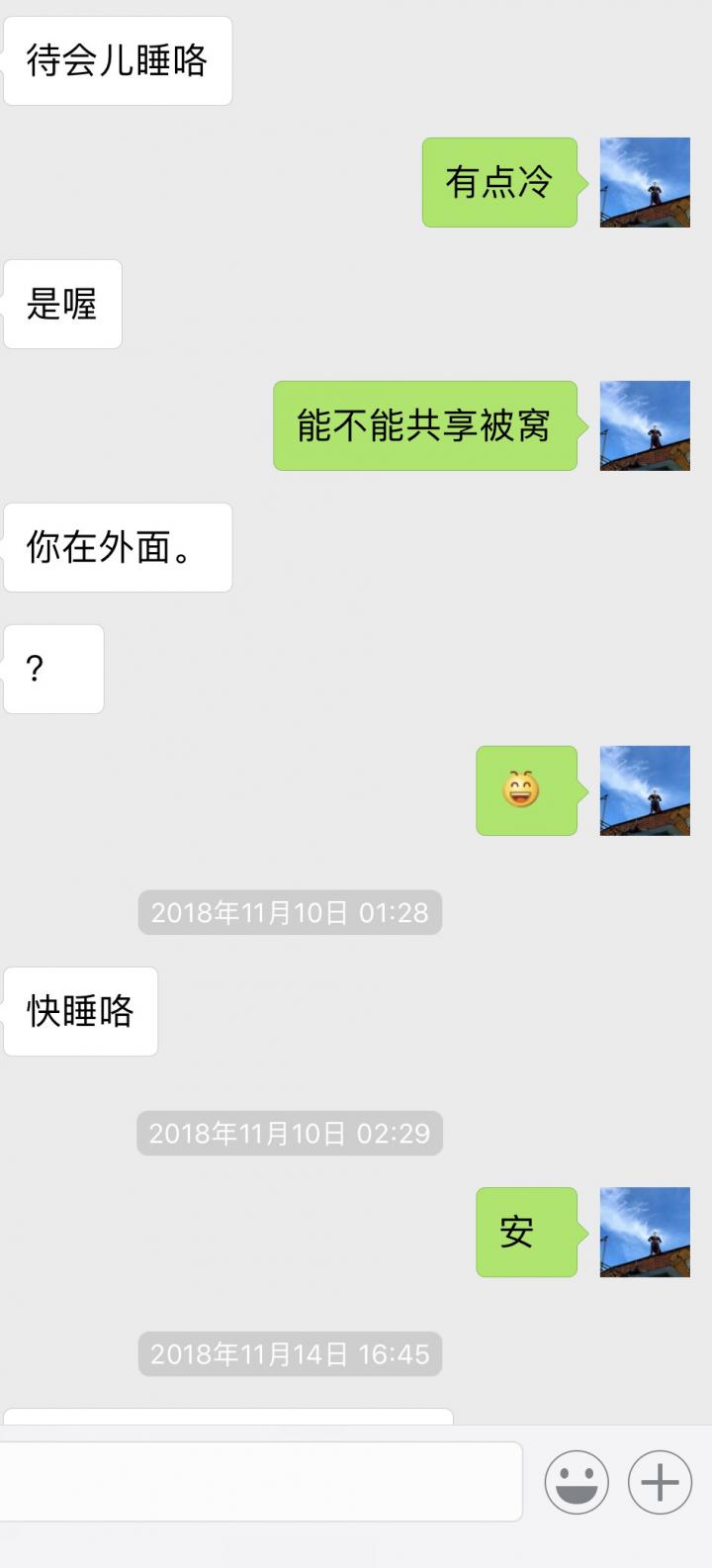This screenshot has width=712, height=1568.
Task: Tap the partial message bubble at the bottom
Action: pos(227,1417)
